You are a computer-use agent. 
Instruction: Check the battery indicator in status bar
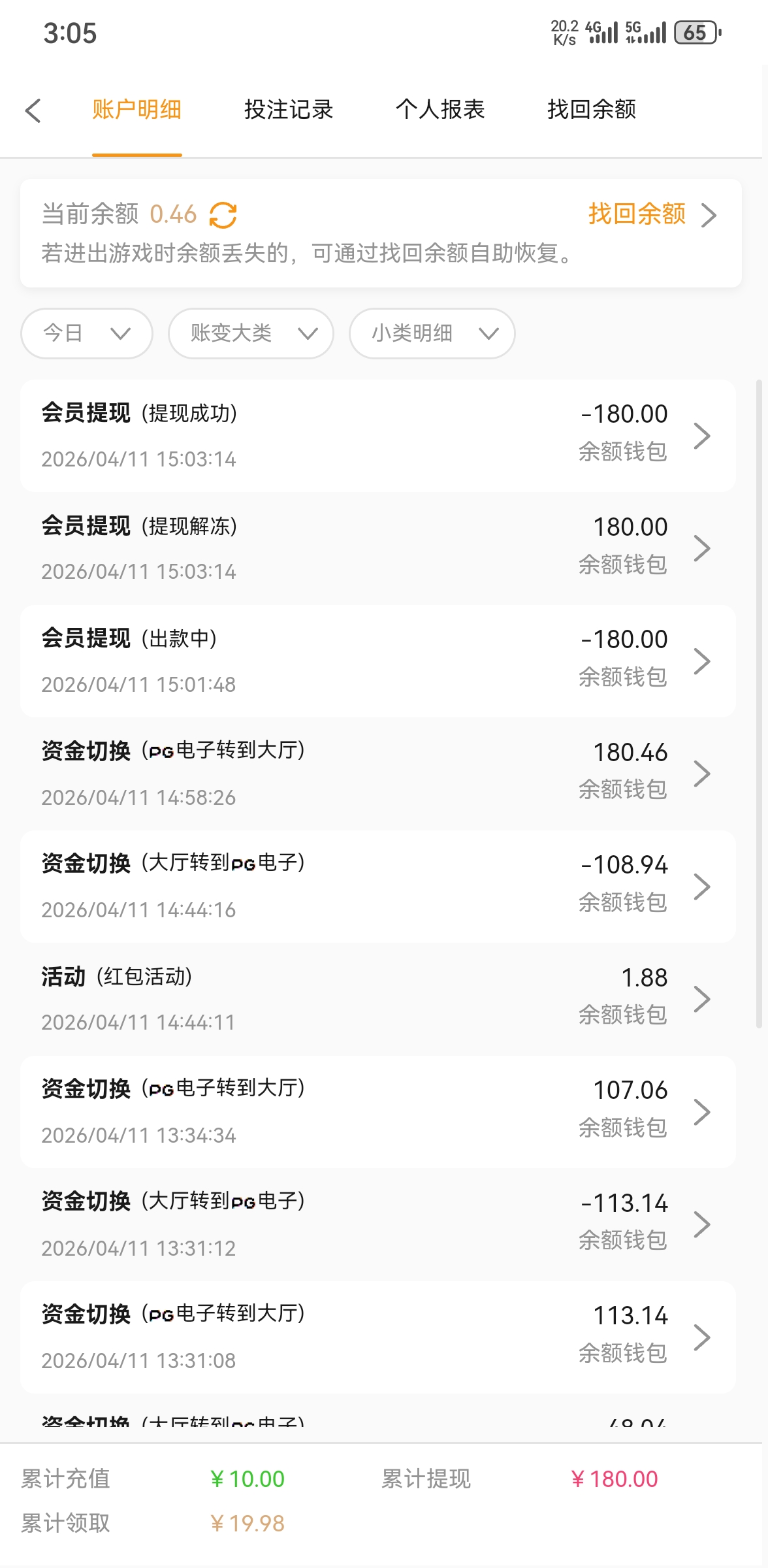(x=696, y=33)
